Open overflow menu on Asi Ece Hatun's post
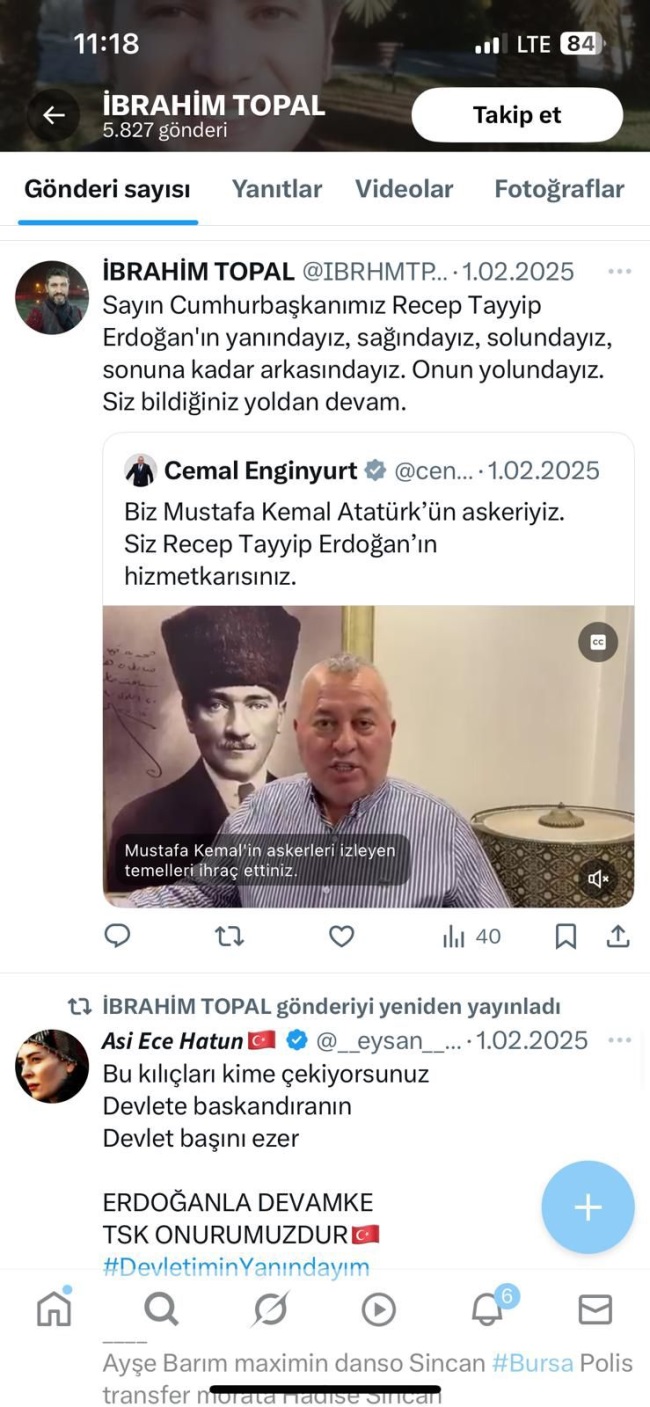This screenshot has height=1407, width=650. click(x=619, y=1041)
